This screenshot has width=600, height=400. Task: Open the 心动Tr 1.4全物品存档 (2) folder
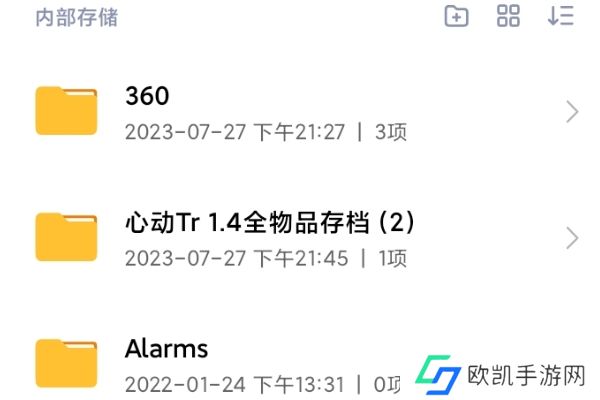(x=300, y=238)
